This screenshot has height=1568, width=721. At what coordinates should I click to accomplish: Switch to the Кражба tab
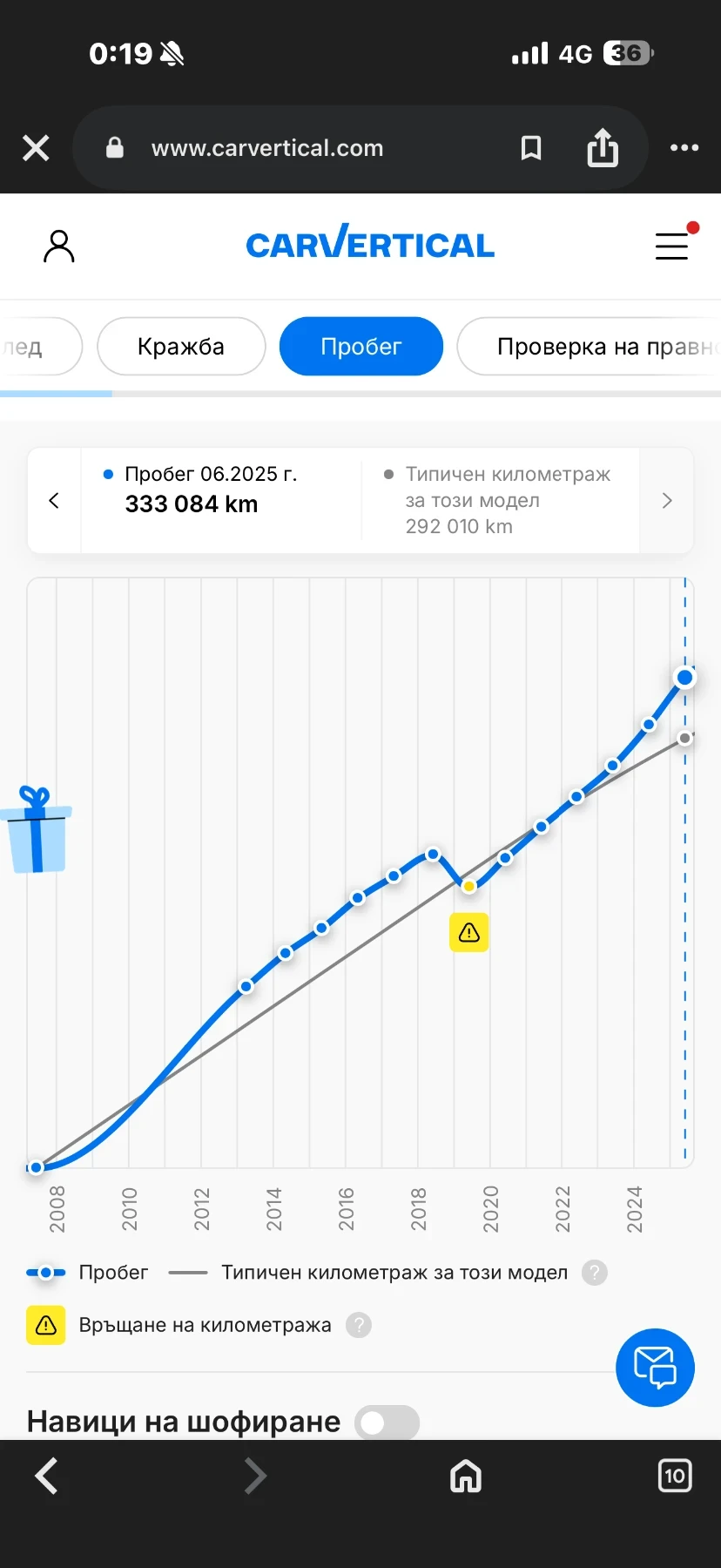pos(181,347)
